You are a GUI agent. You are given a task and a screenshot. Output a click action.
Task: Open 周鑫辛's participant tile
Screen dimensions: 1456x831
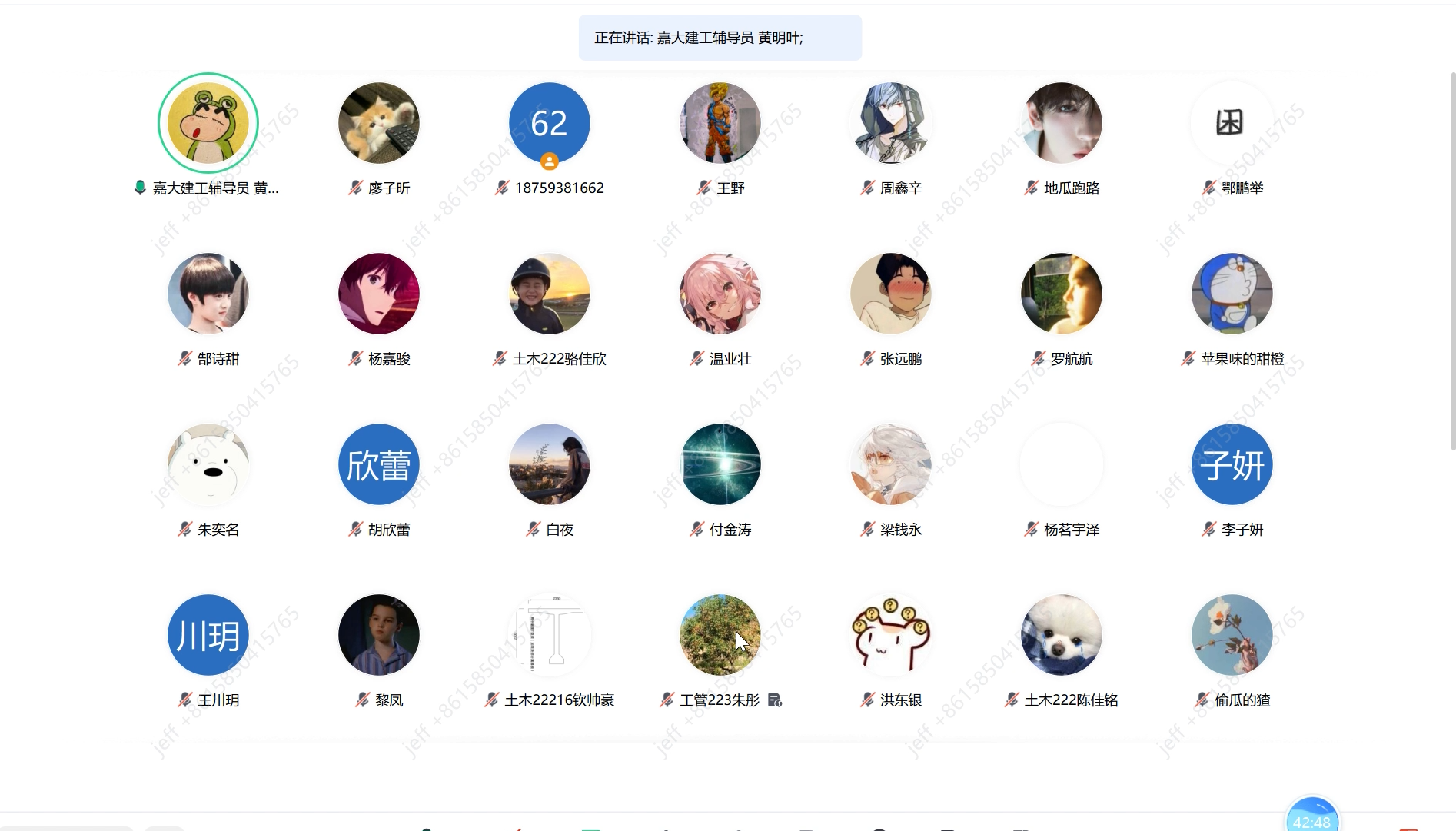pos(891,123)
